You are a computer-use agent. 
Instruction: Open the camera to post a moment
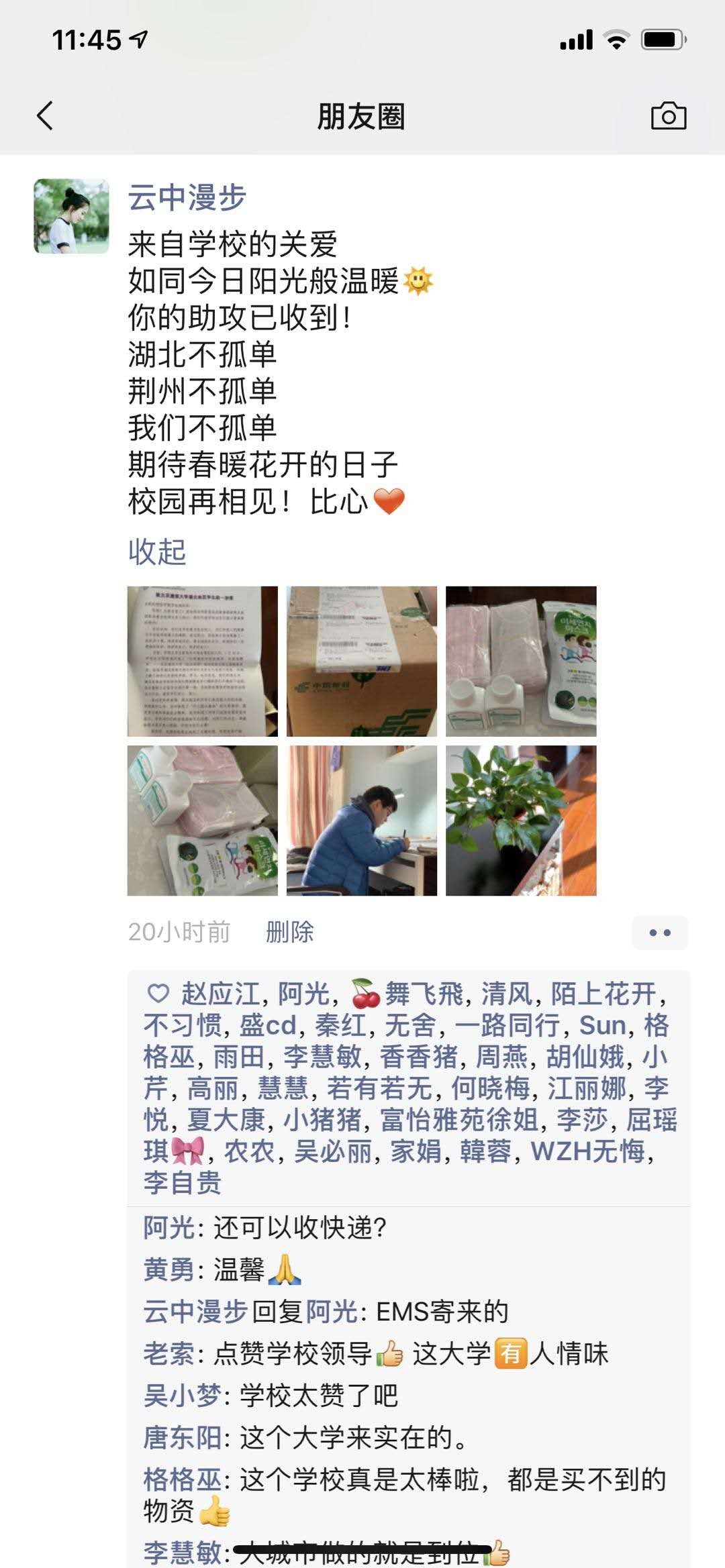[668, 116]
